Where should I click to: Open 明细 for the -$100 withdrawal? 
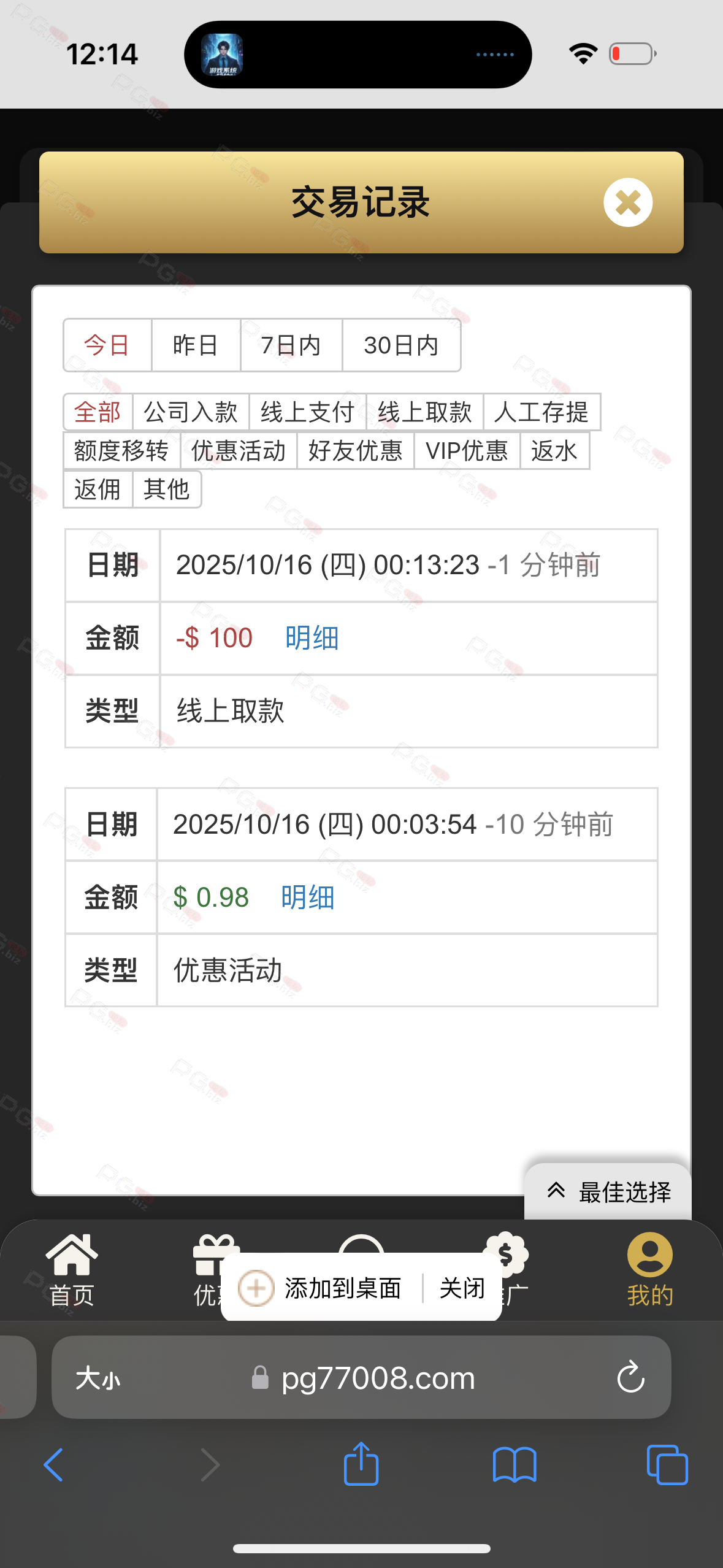click(312, 638)
